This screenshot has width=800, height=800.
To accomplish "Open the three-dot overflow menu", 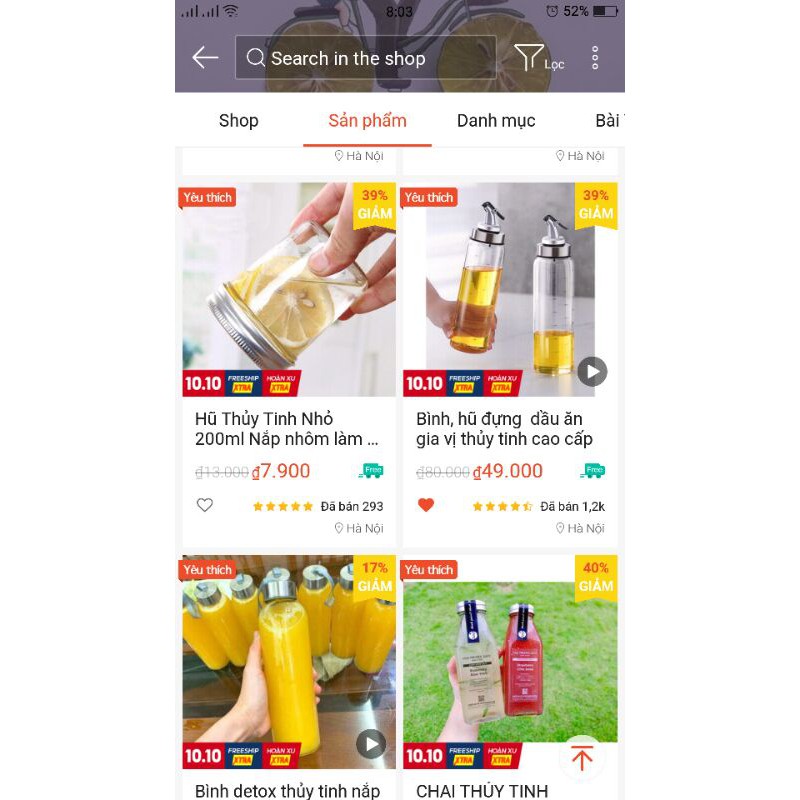I will [x=595, y=58].
